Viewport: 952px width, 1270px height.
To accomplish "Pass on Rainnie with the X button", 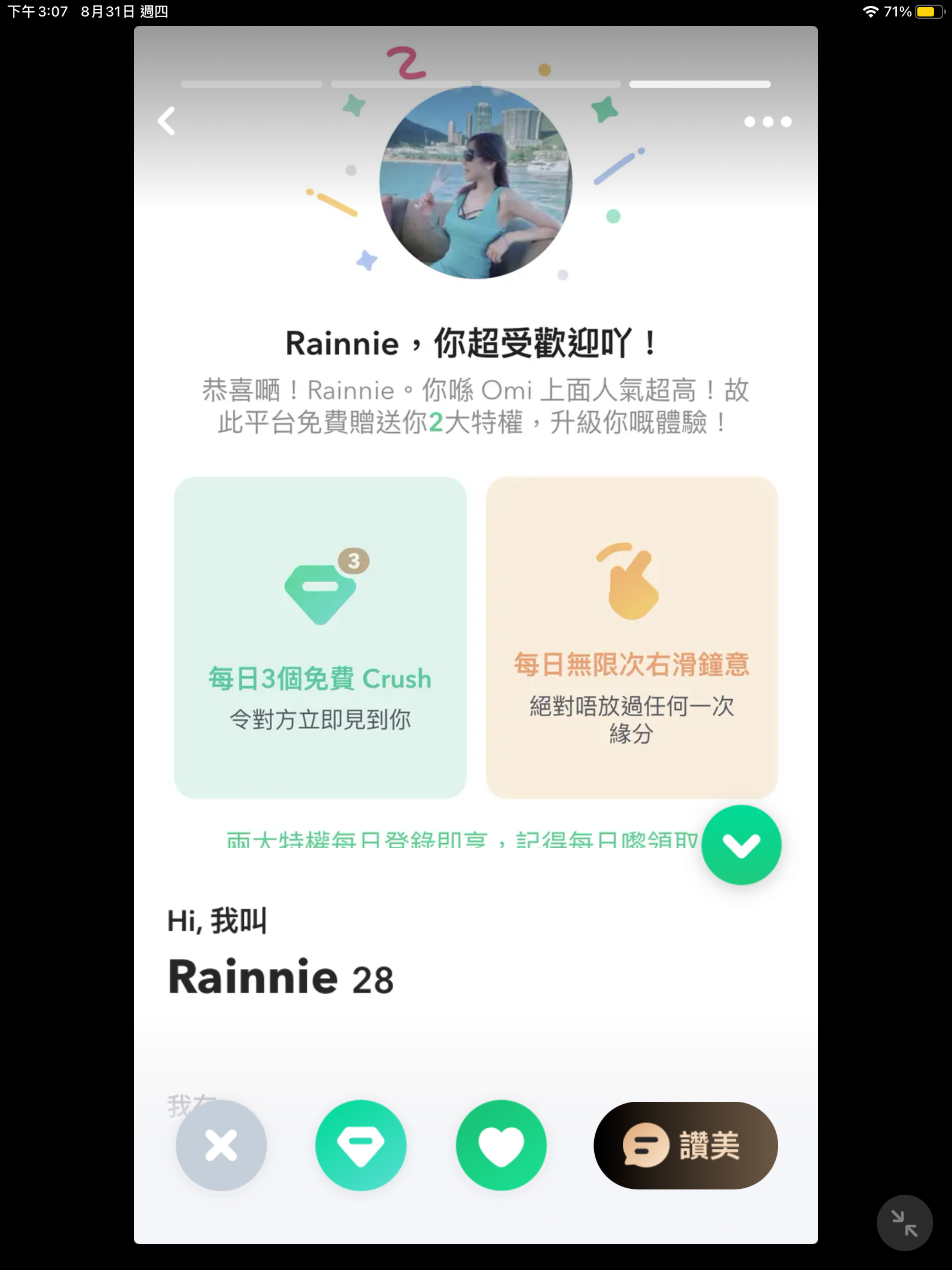I will click(x=221, y=1145).
